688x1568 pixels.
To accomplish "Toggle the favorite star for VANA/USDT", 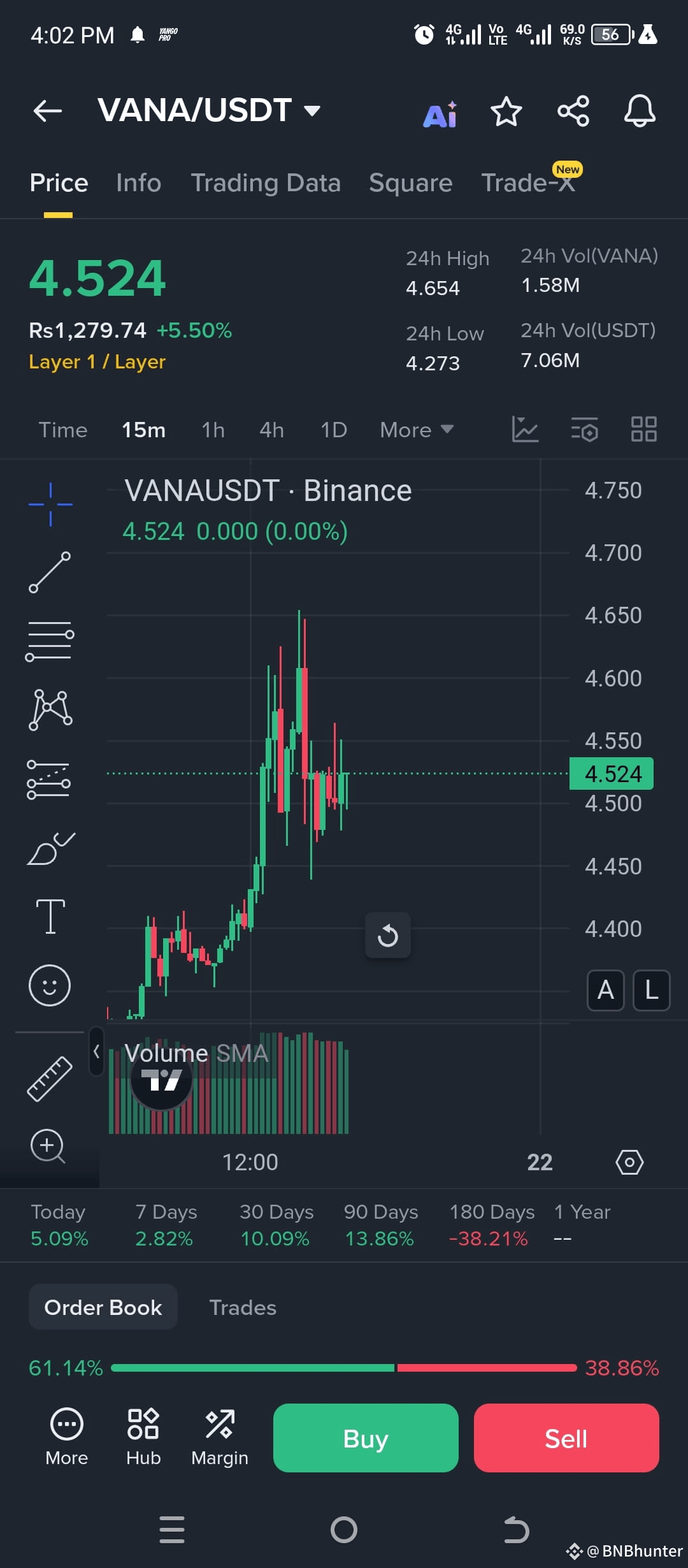I will coord(506,112).
